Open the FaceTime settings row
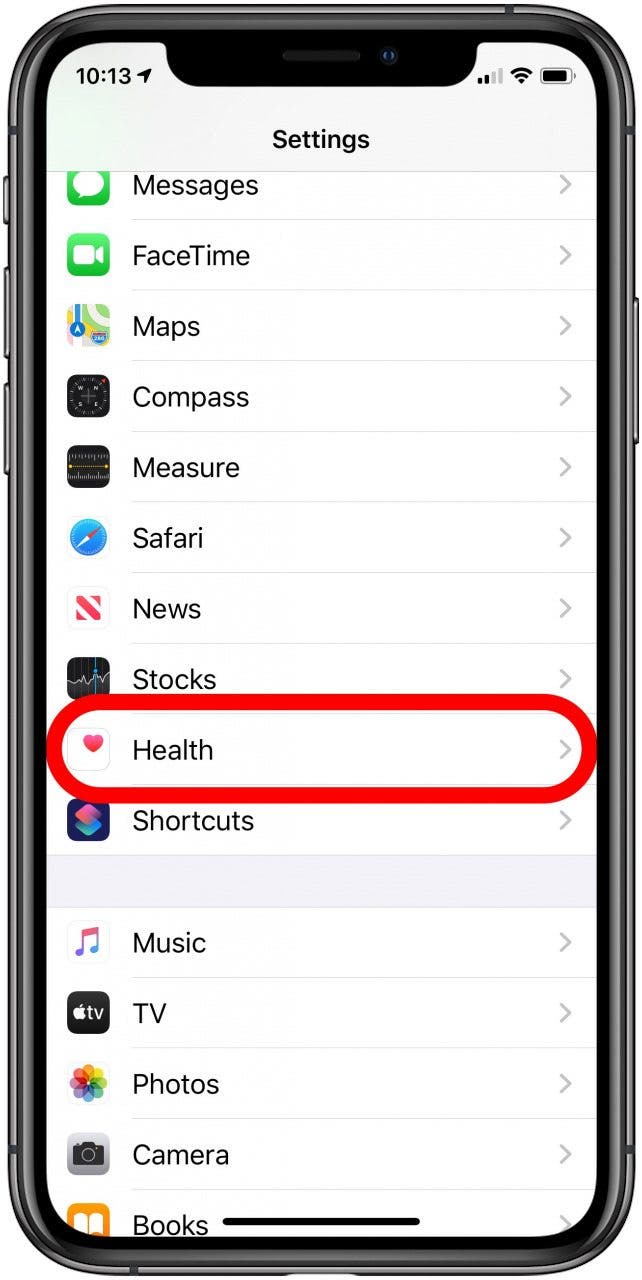 [x=321, y=256]
